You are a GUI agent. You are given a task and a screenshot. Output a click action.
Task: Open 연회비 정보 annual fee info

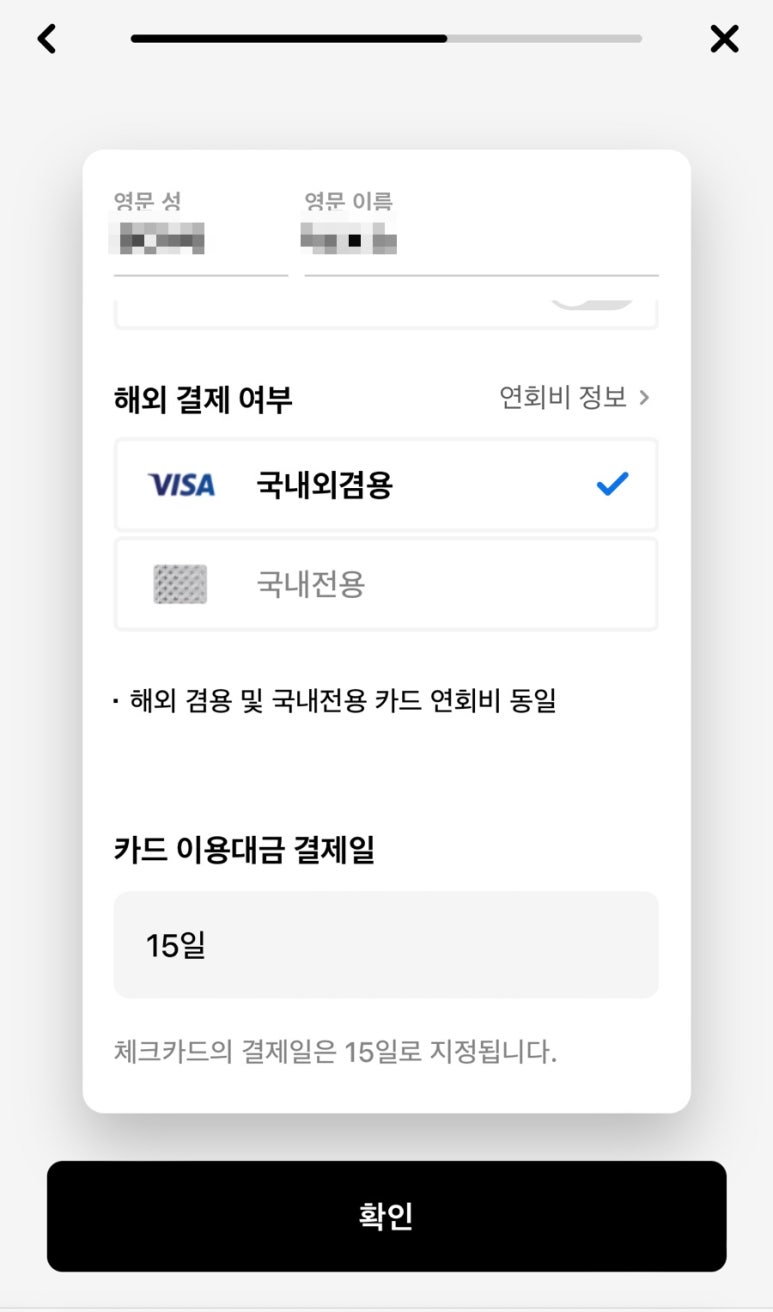coord(575,398)
